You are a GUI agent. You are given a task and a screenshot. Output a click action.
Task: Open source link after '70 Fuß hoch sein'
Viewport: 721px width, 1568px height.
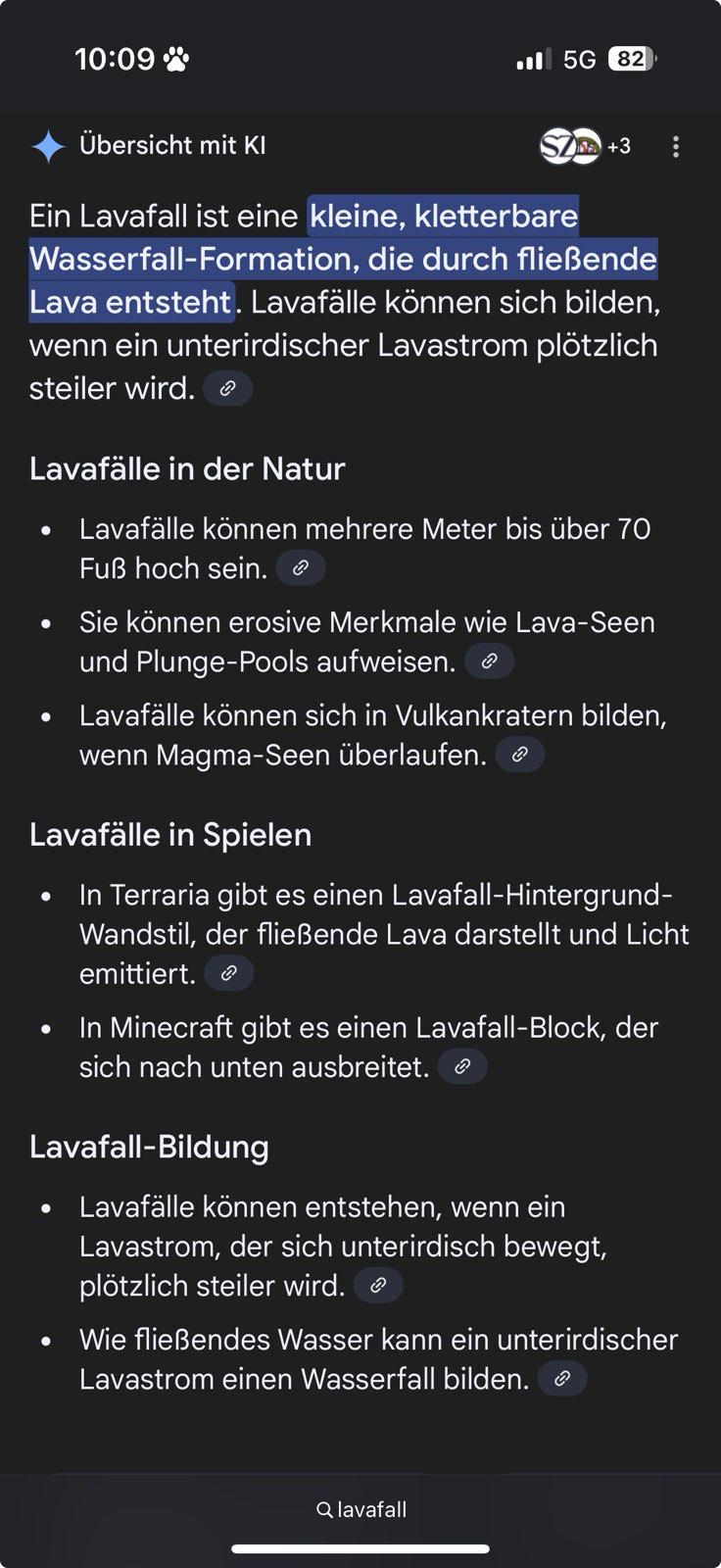(x=301, y=568)
